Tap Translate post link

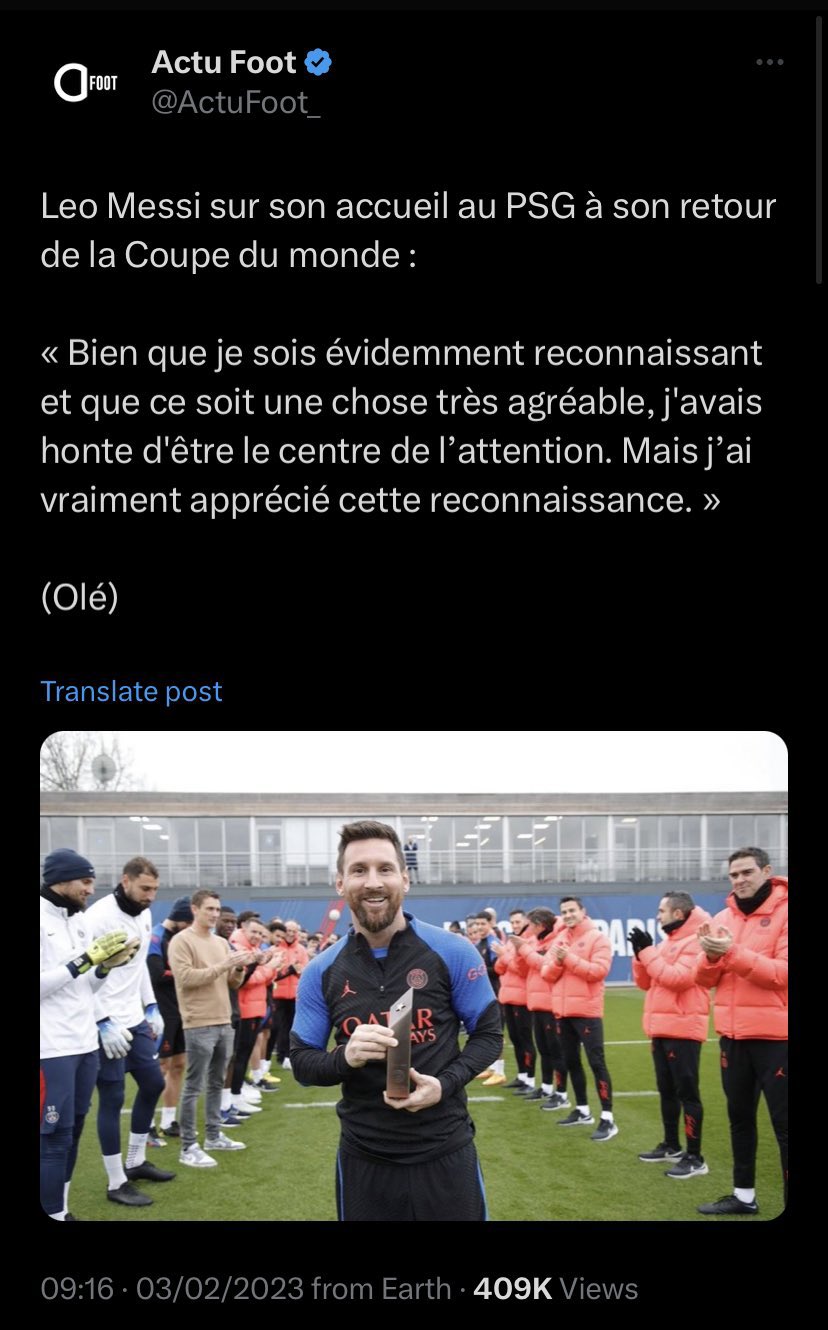pyautogui.click(x=131, y=691)
